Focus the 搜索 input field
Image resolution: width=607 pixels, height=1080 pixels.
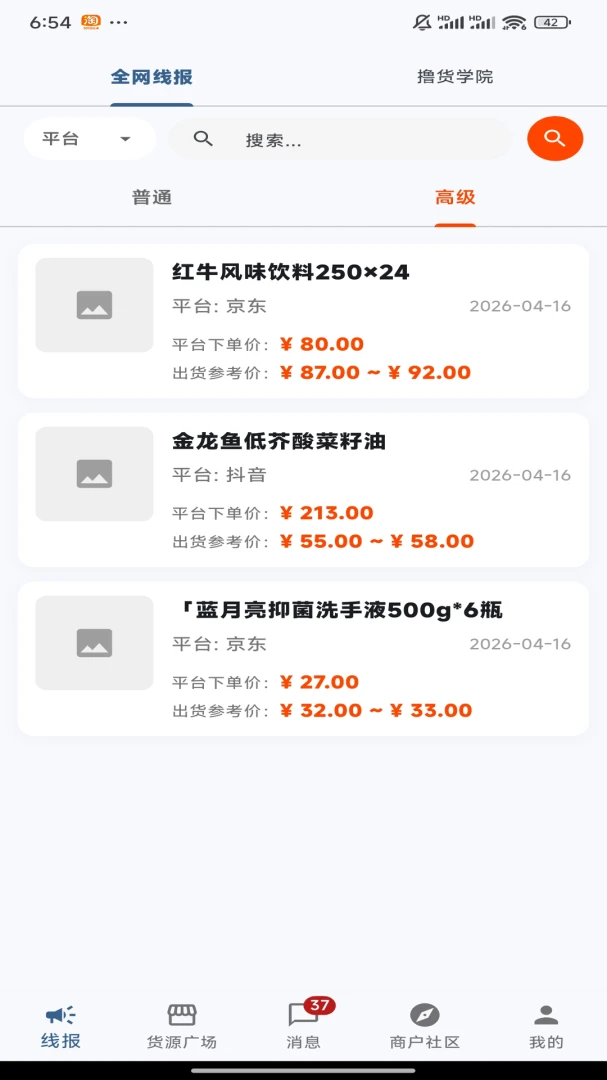(x=340, y=140)
